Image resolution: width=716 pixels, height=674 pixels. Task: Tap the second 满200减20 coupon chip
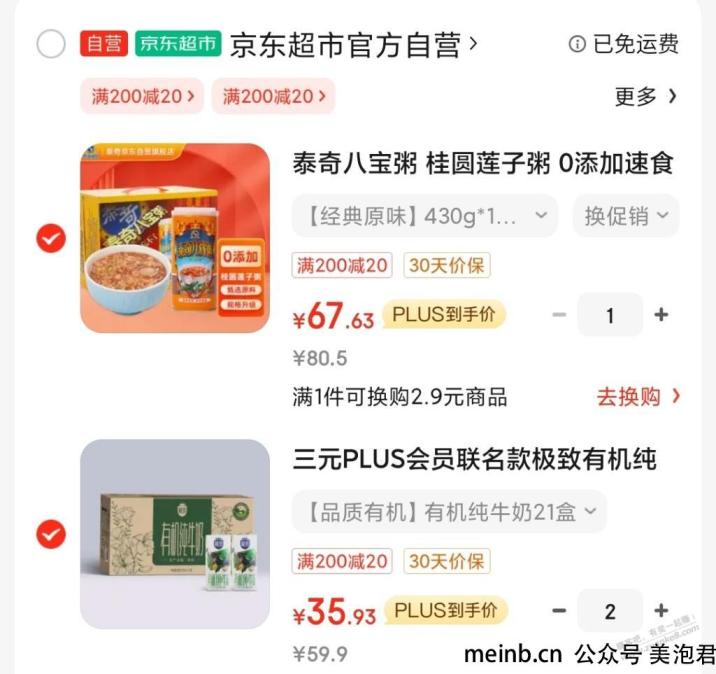273,96
